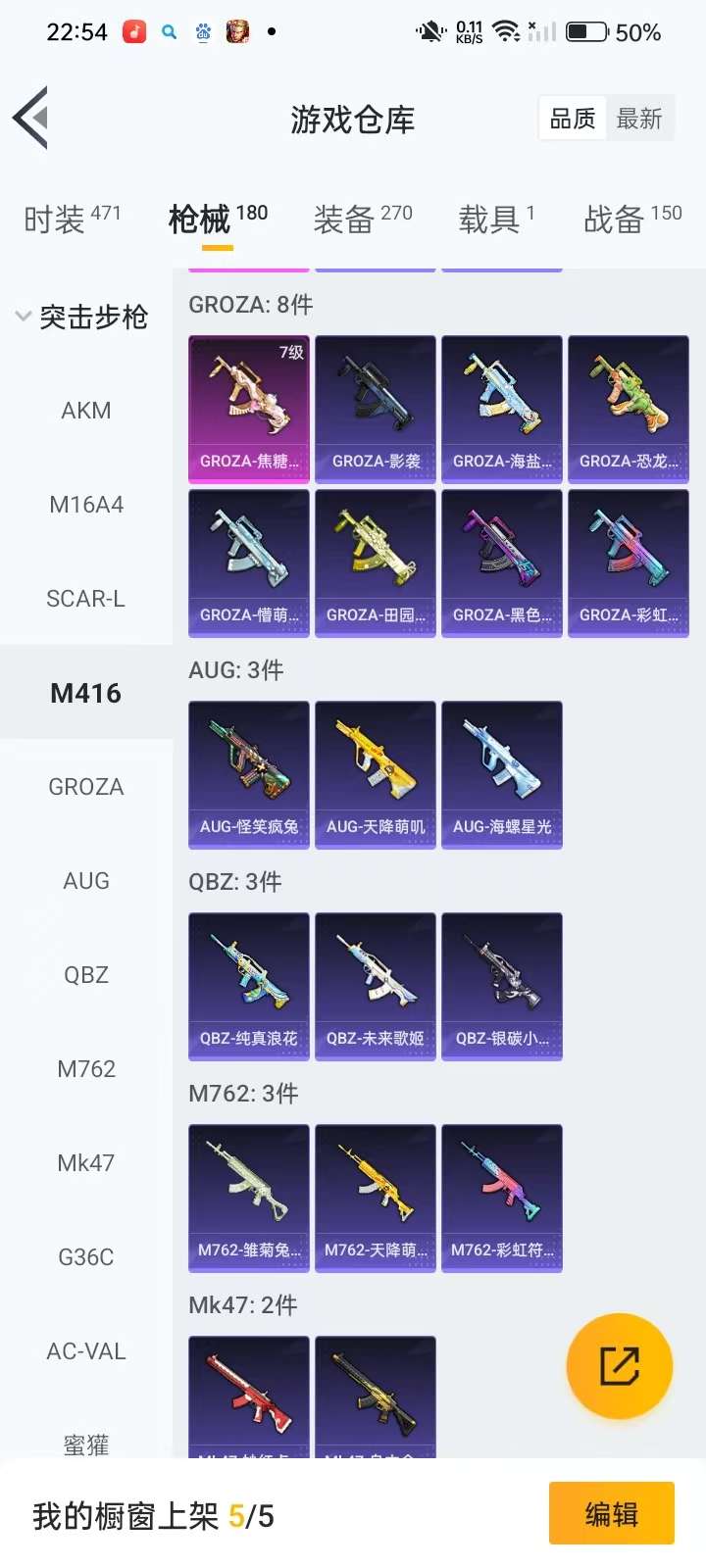Open the GROZA-焦糖 level 7 skin
Screen dimensions: 706x1568
(x=249, y=408)
